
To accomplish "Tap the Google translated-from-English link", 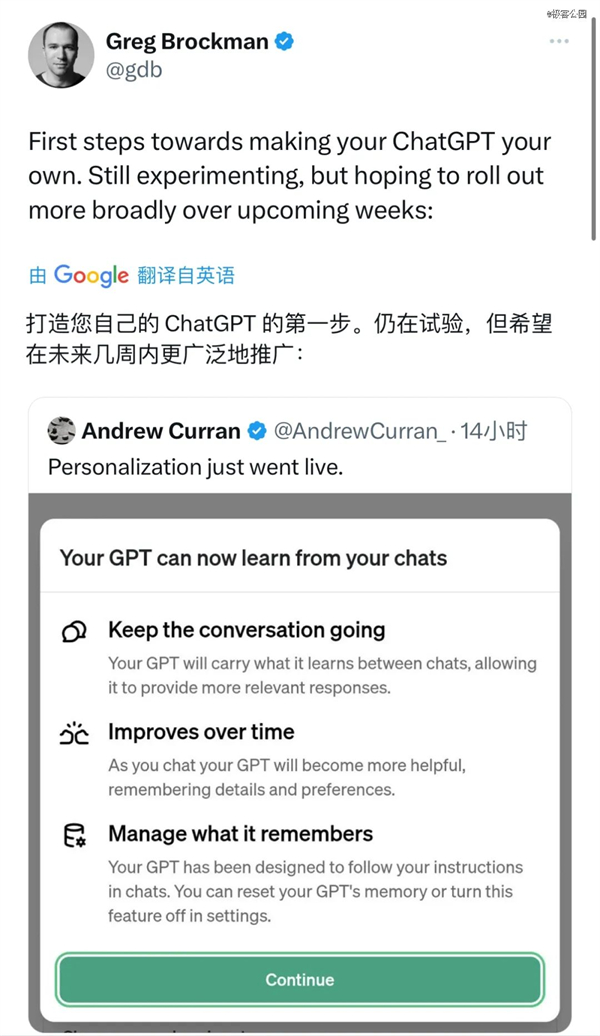I will coord(131,275).
